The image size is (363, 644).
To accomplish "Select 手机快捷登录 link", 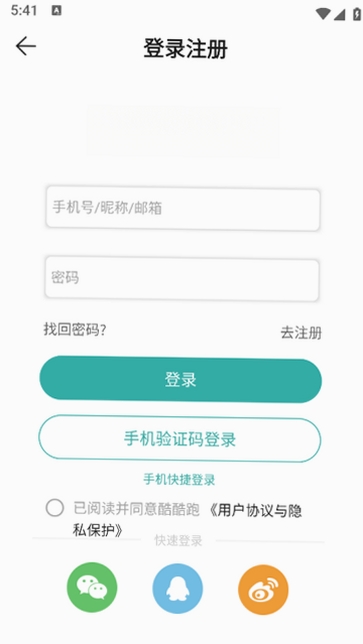I will click(x=179, y=479).
